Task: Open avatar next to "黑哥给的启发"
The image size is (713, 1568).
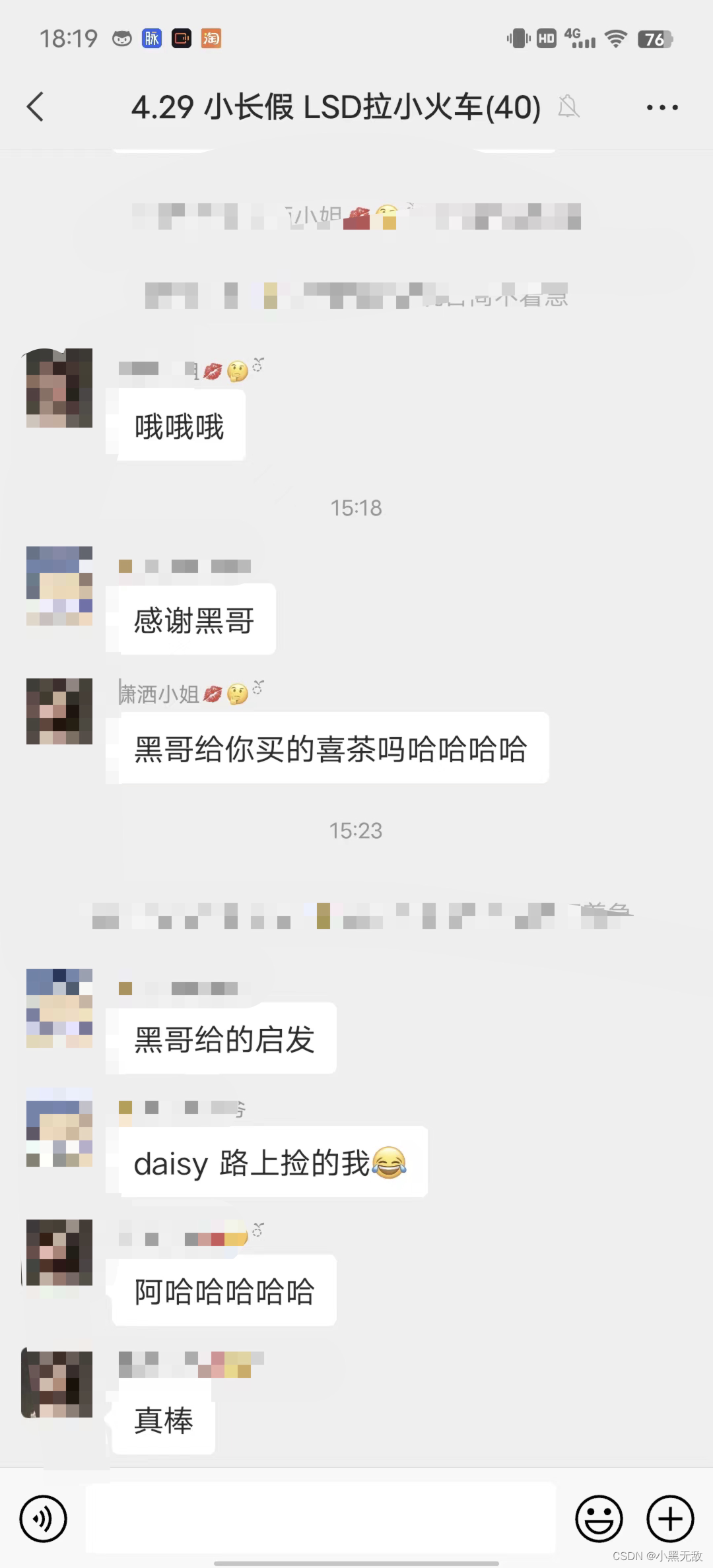Action: click(x=59, y=1008)
